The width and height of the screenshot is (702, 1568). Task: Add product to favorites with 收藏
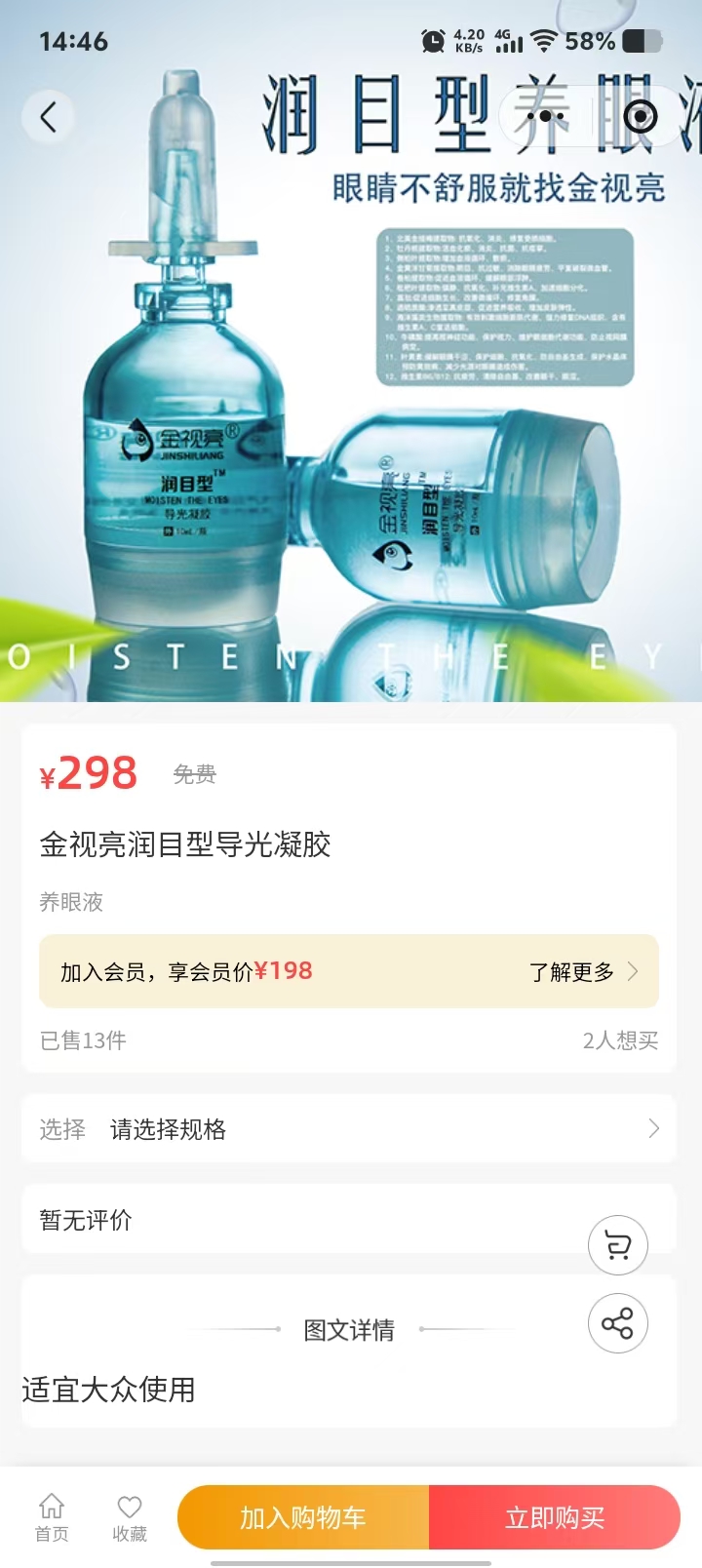tap(130, 1517)
